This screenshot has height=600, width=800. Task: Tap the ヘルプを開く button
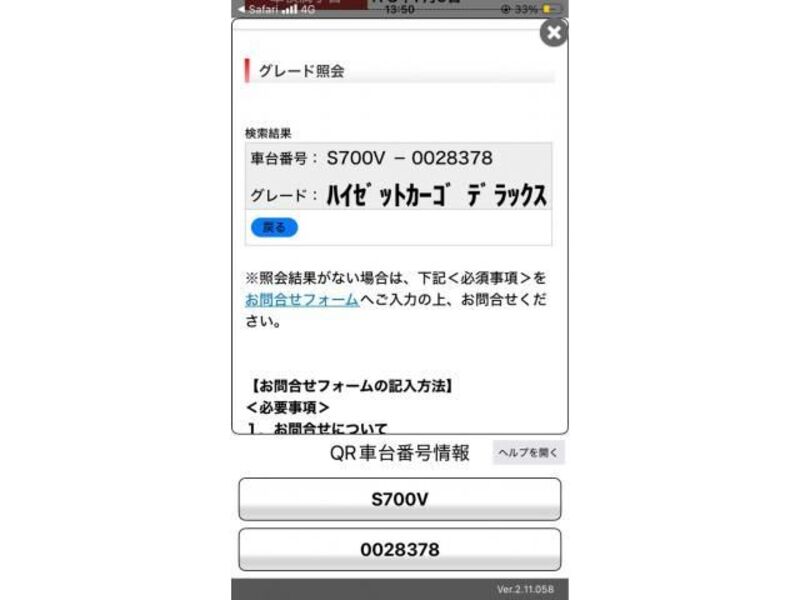pyautogui.click(x=528, y=453)
